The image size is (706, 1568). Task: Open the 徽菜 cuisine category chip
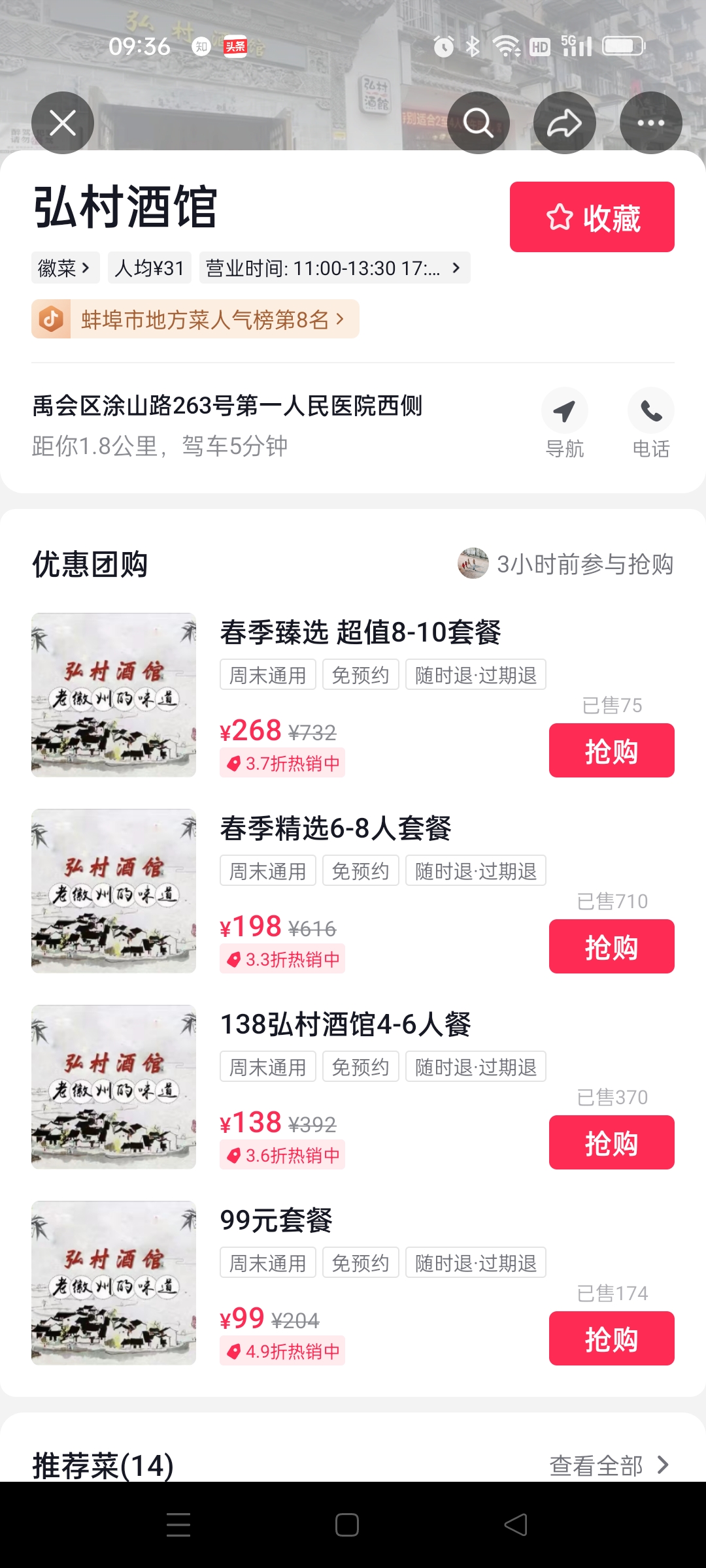pos(65,268)
